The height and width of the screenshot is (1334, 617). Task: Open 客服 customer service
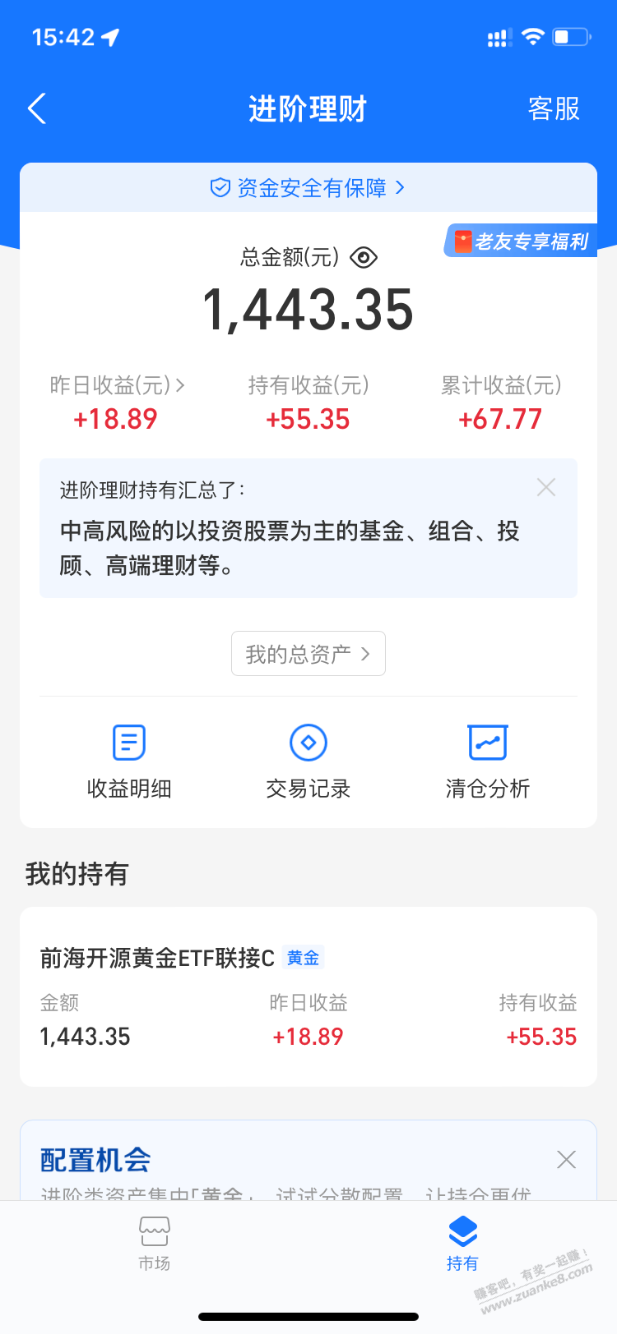(x=553, y=109)
